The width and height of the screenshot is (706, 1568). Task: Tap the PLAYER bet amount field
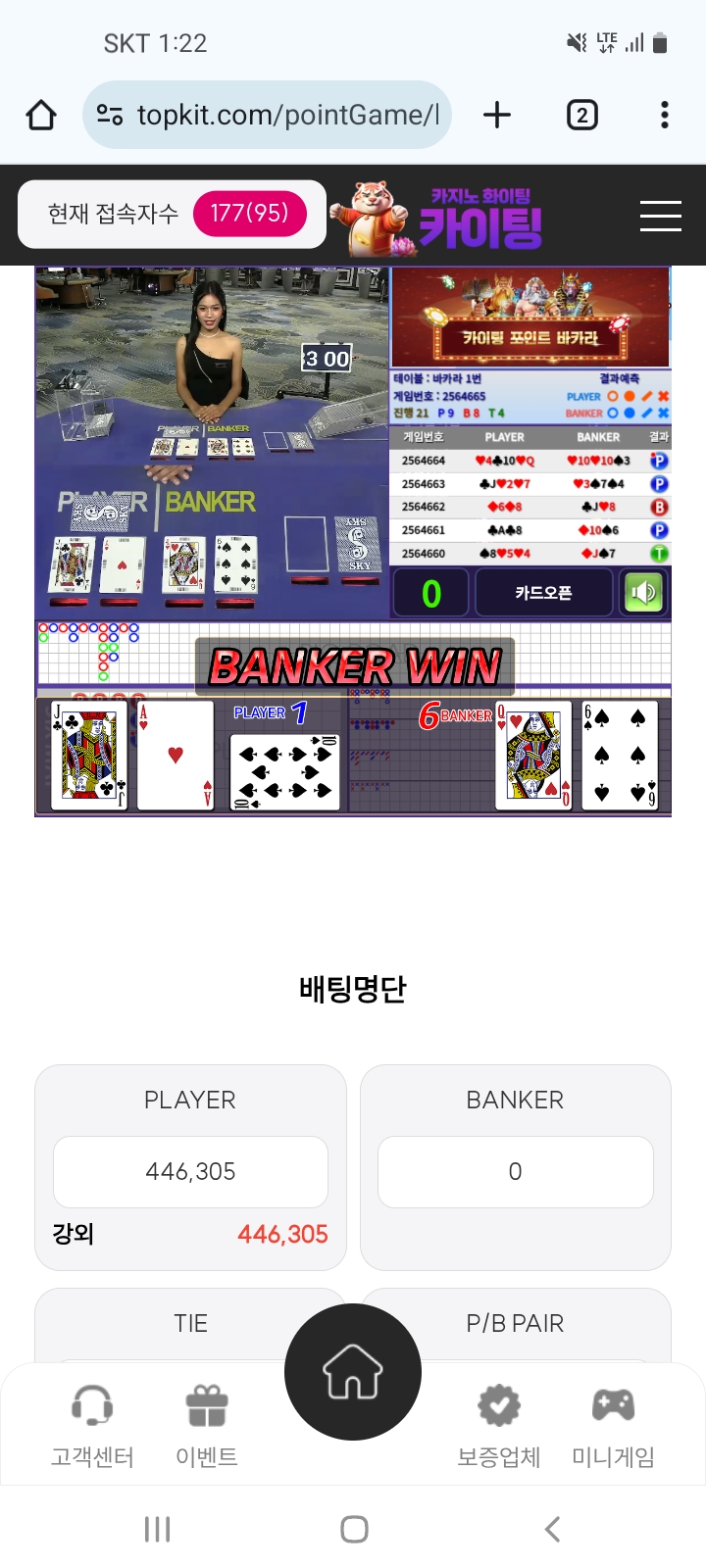[x=190, y=1172]
